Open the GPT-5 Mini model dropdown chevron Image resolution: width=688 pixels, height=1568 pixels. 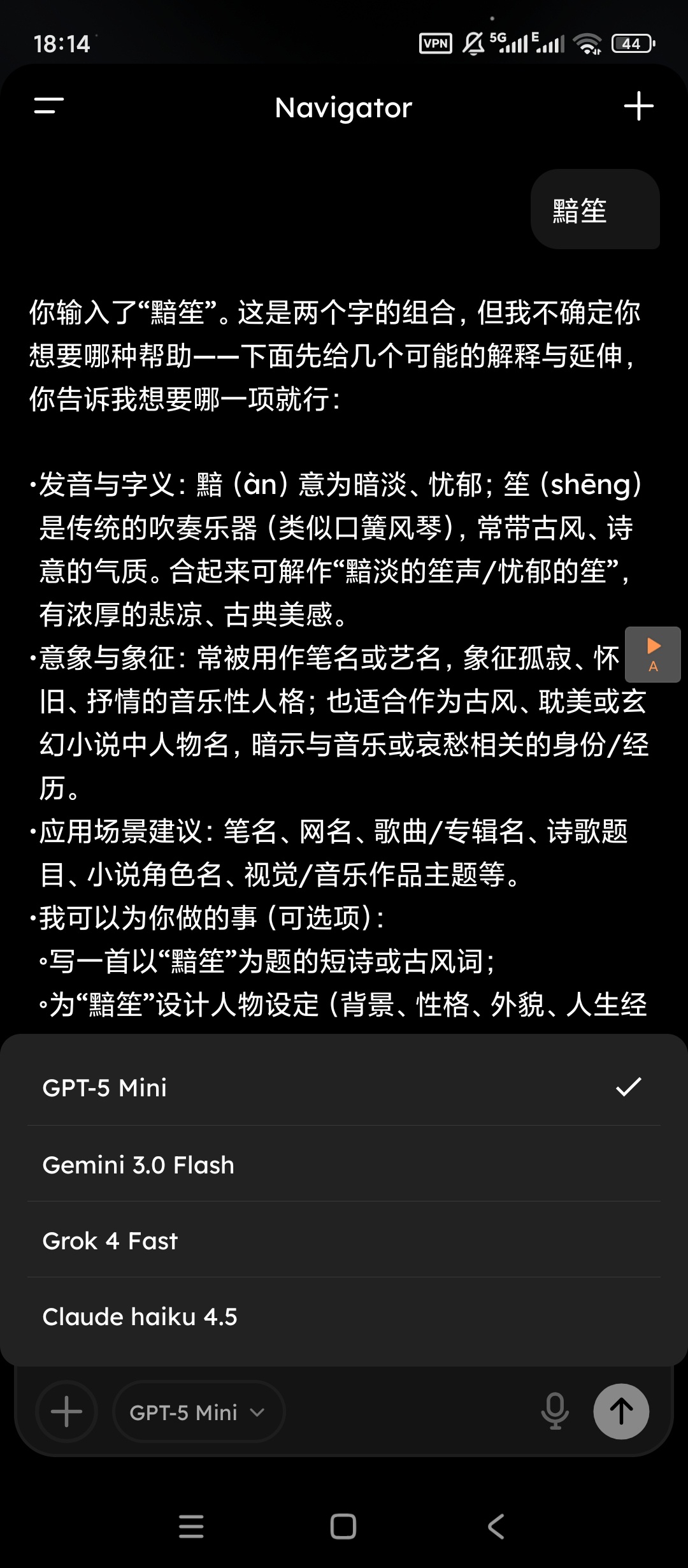click(259, 1411)
